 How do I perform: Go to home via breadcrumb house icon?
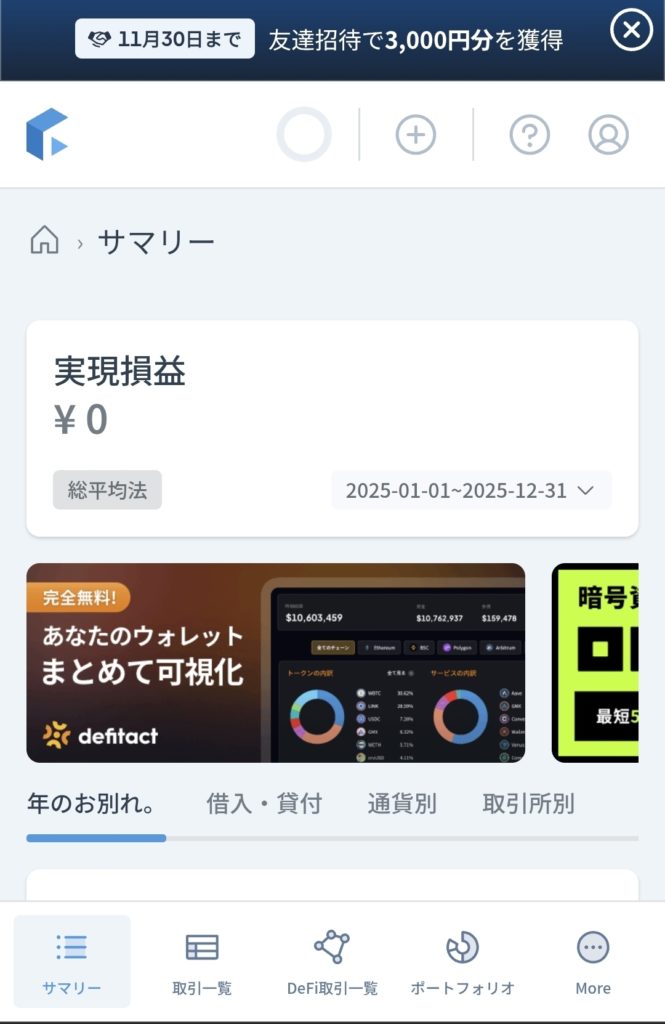point(44,241)
